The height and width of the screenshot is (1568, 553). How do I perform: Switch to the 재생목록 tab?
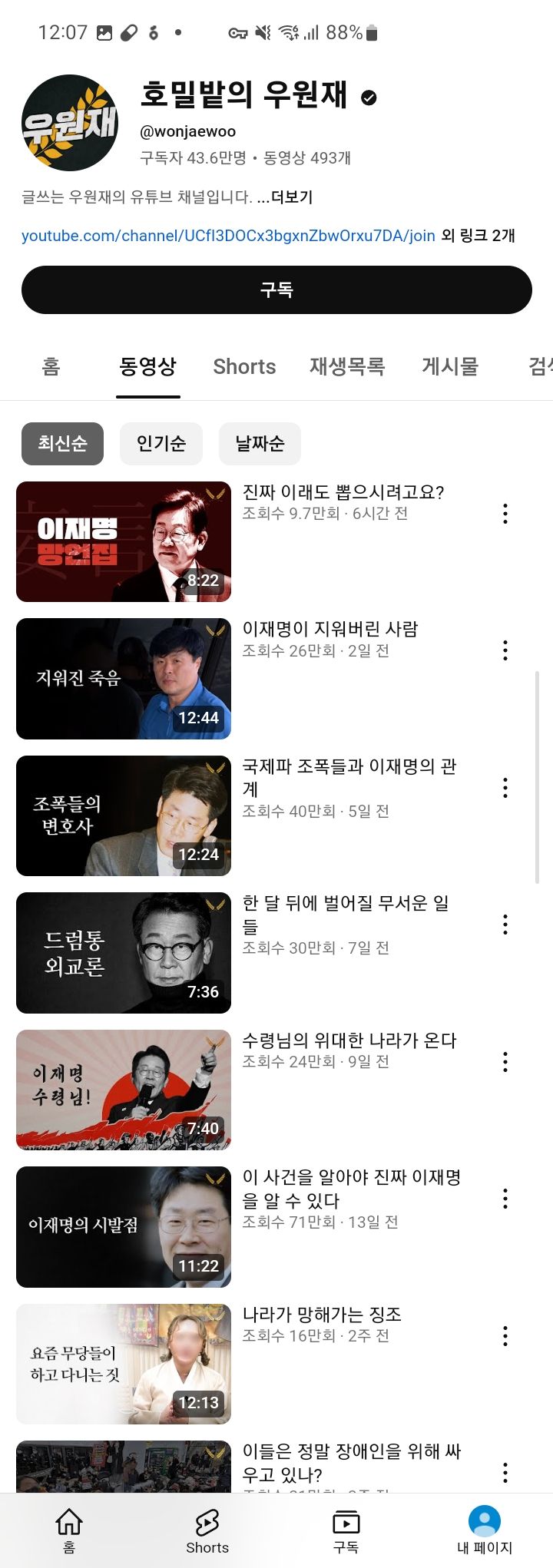tap(346, 366)
